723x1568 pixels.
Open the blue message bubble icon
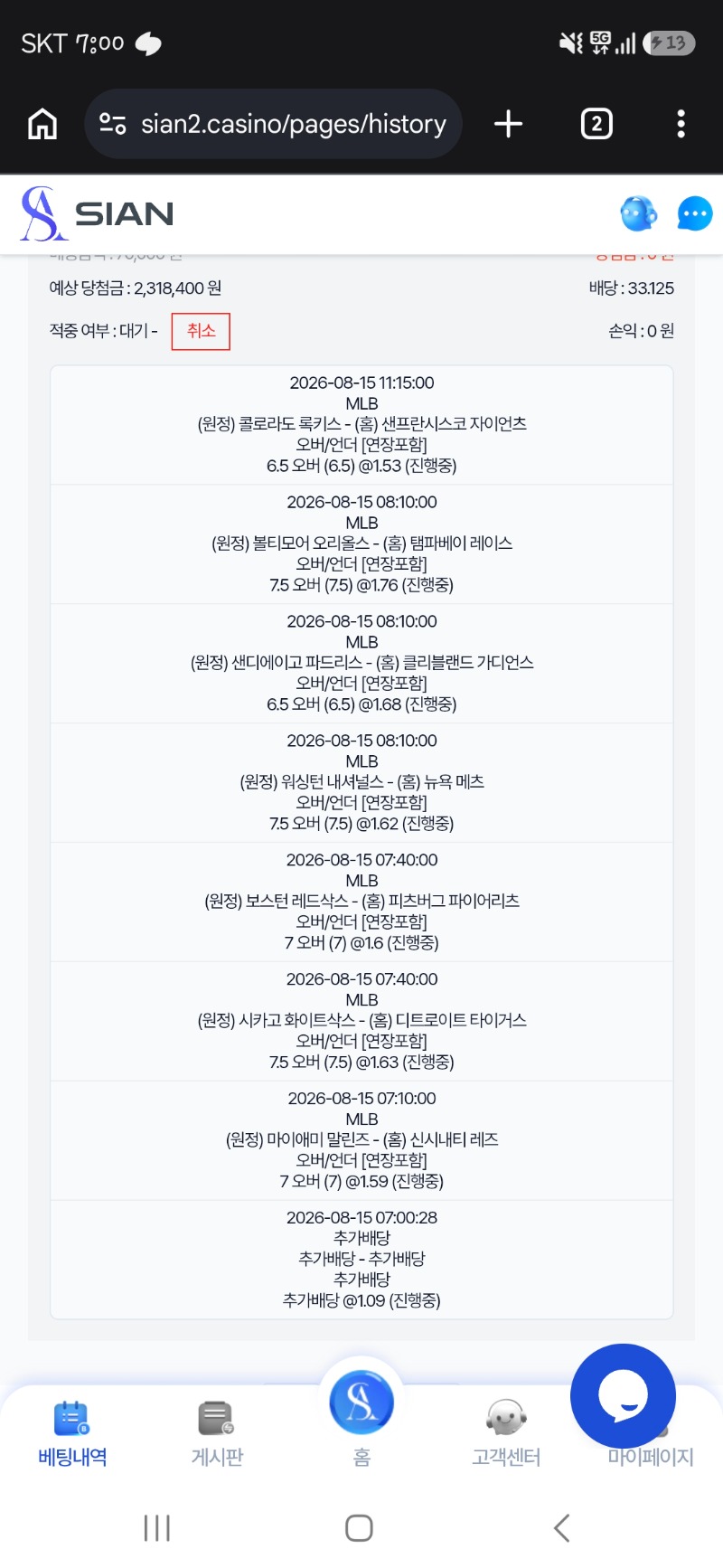695,214
